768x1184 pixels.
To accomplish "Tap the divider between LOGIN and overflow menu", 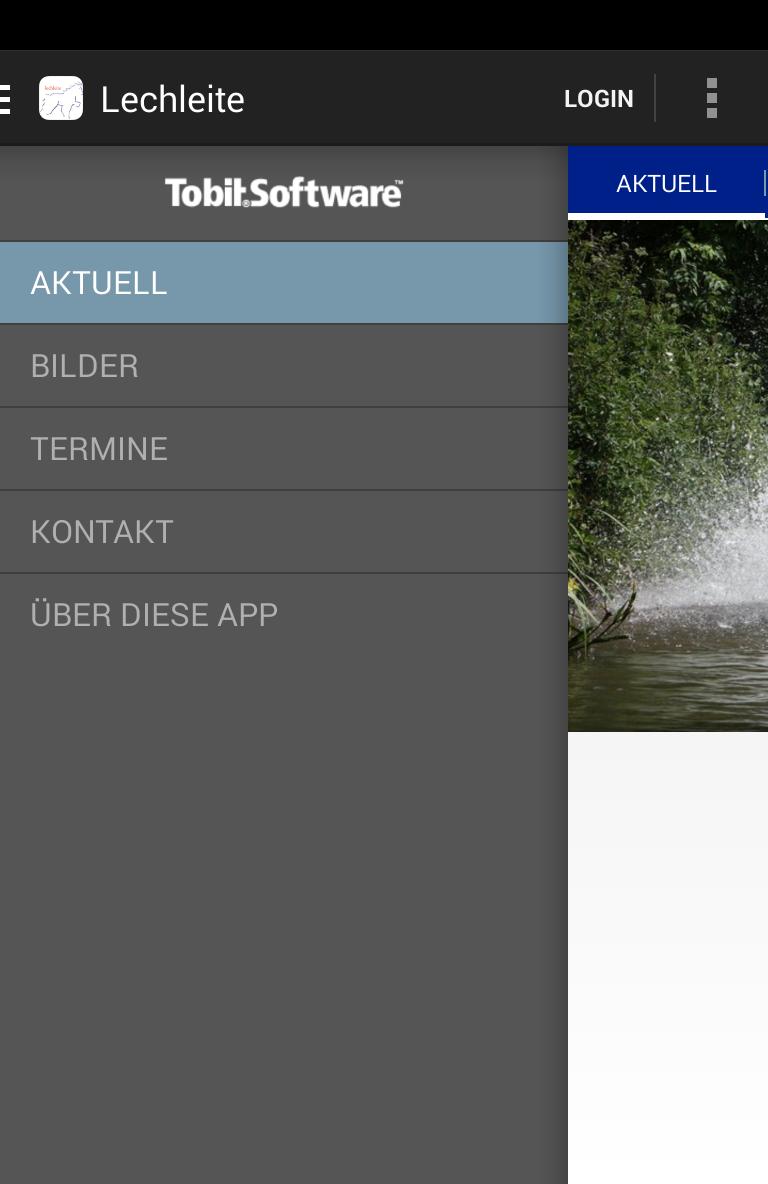I will (x=657, y=98).
